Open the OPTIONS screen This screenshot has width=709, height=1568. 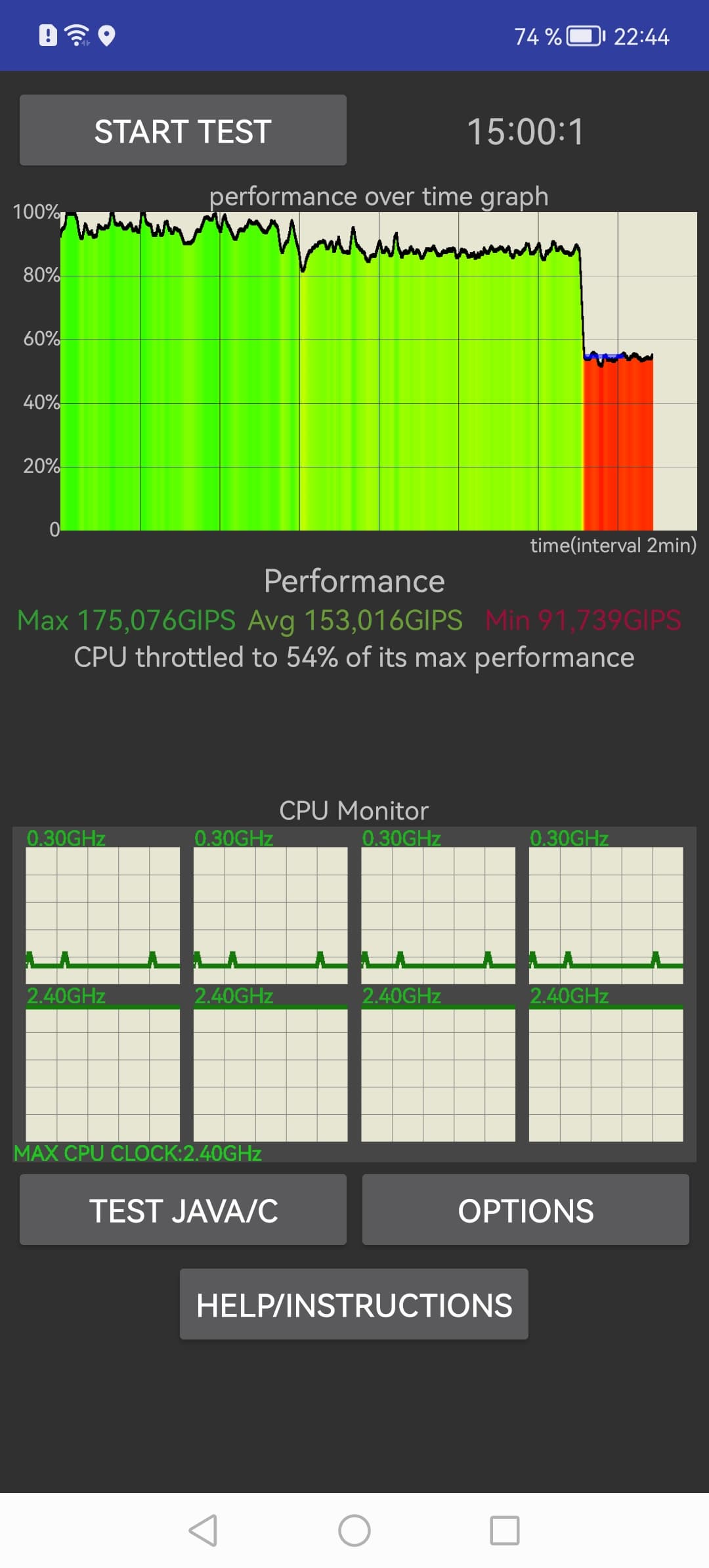point(526,1209)
